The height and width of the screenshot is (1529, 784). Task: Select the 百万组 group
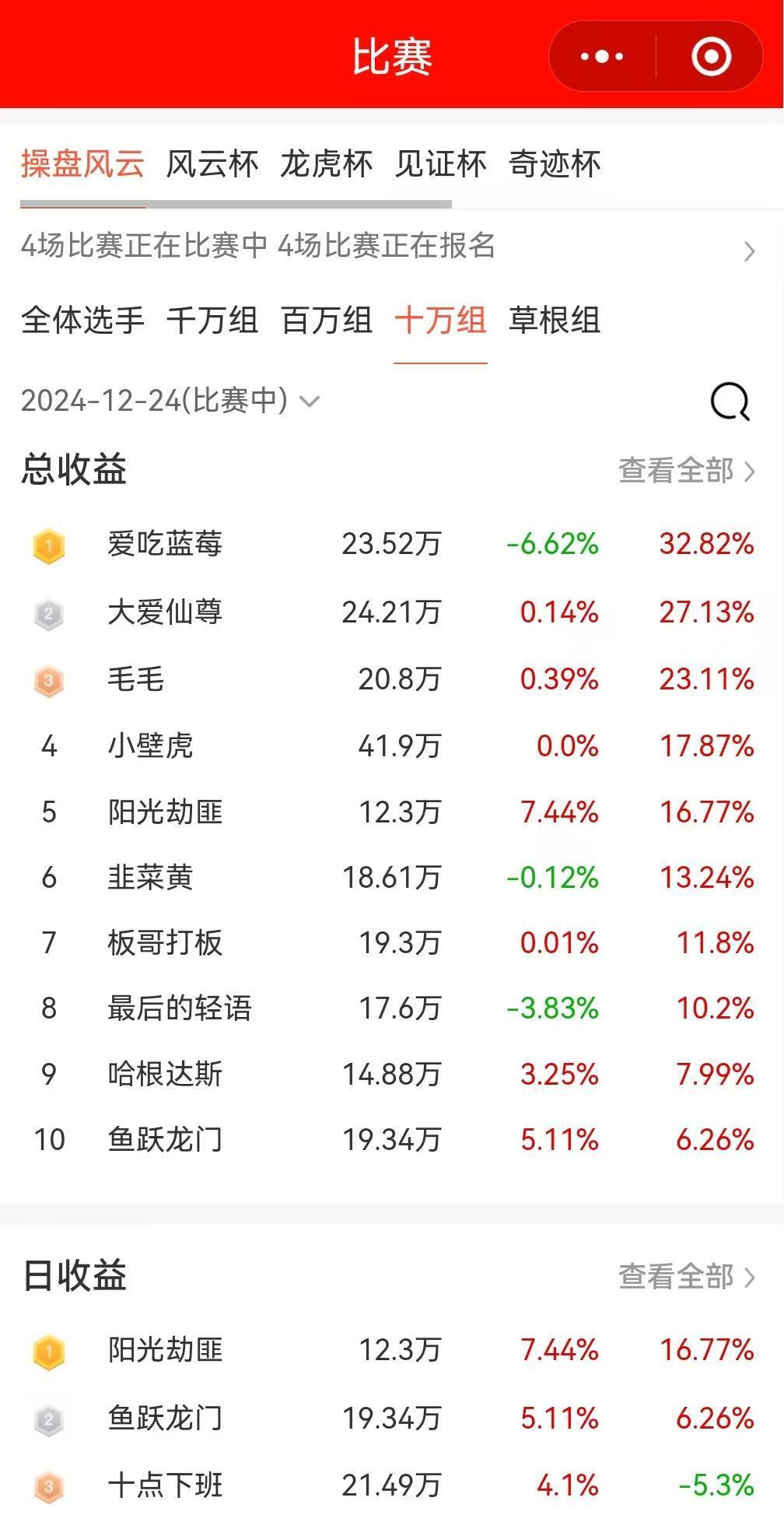tap(326, 321)
